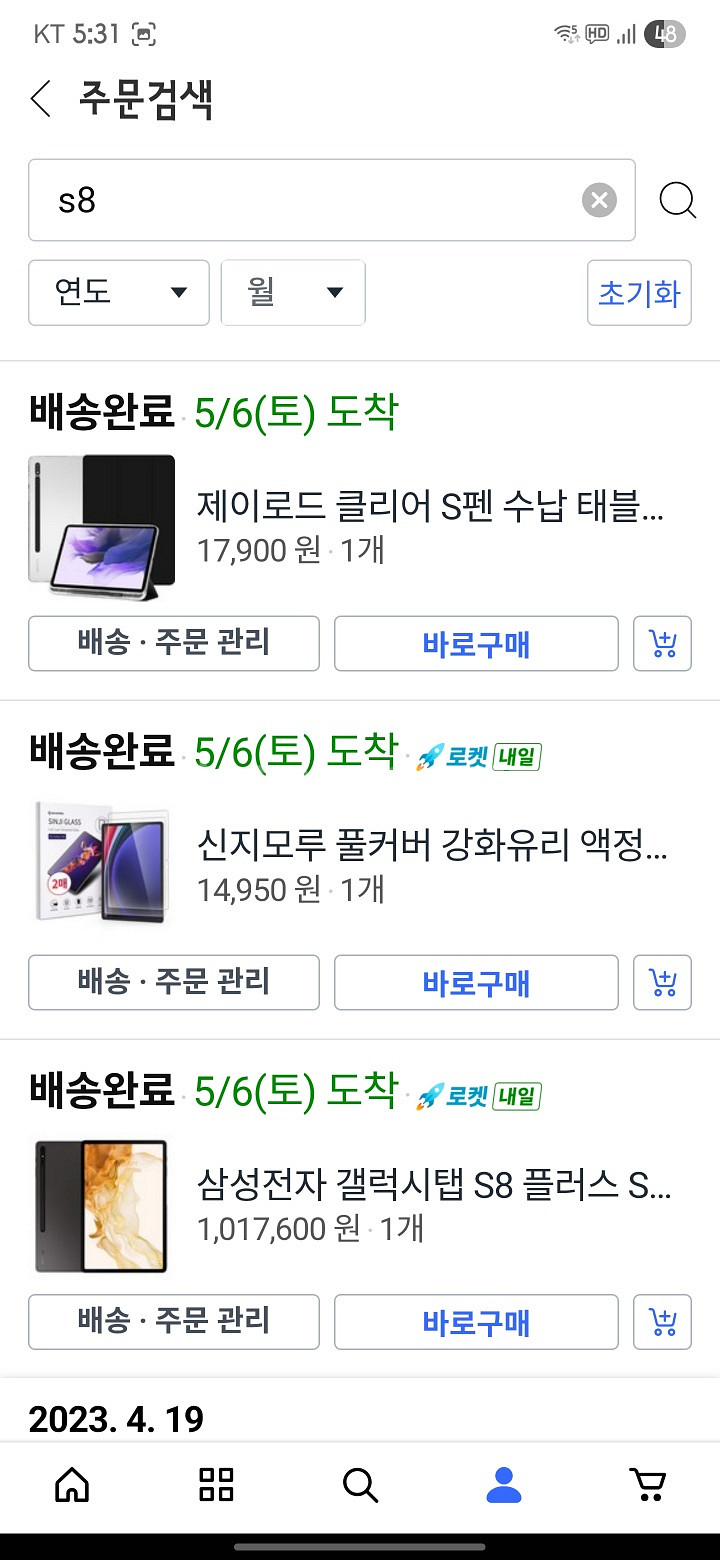Open the 월 month dropdown

292,292
